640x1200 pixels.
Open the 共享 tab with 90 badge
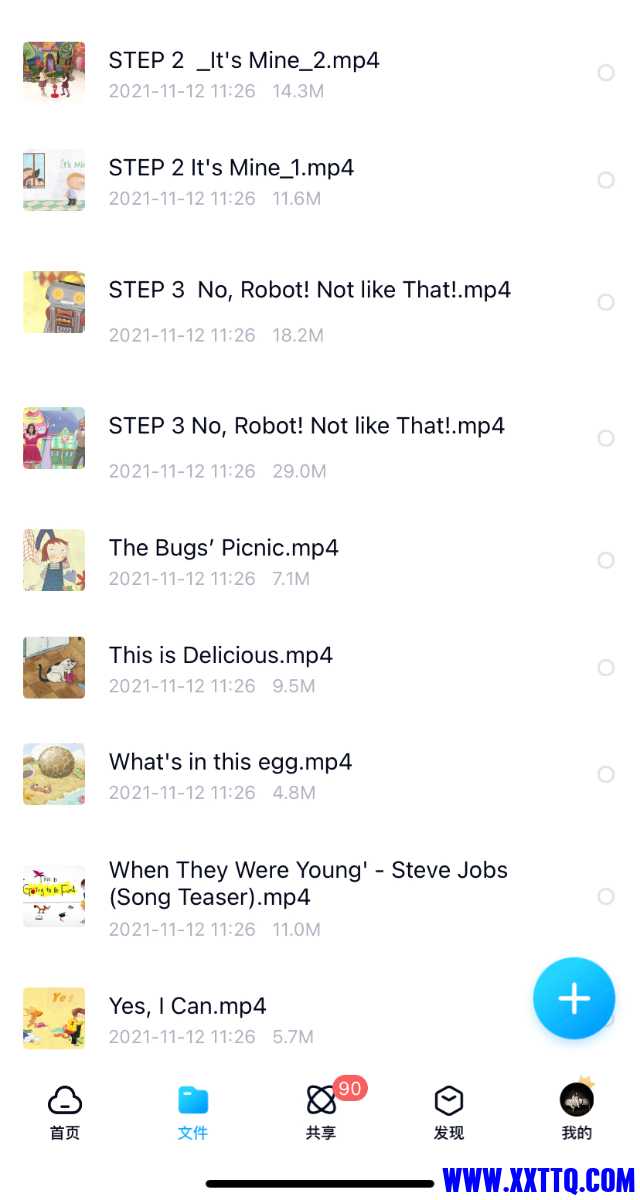321,1112
